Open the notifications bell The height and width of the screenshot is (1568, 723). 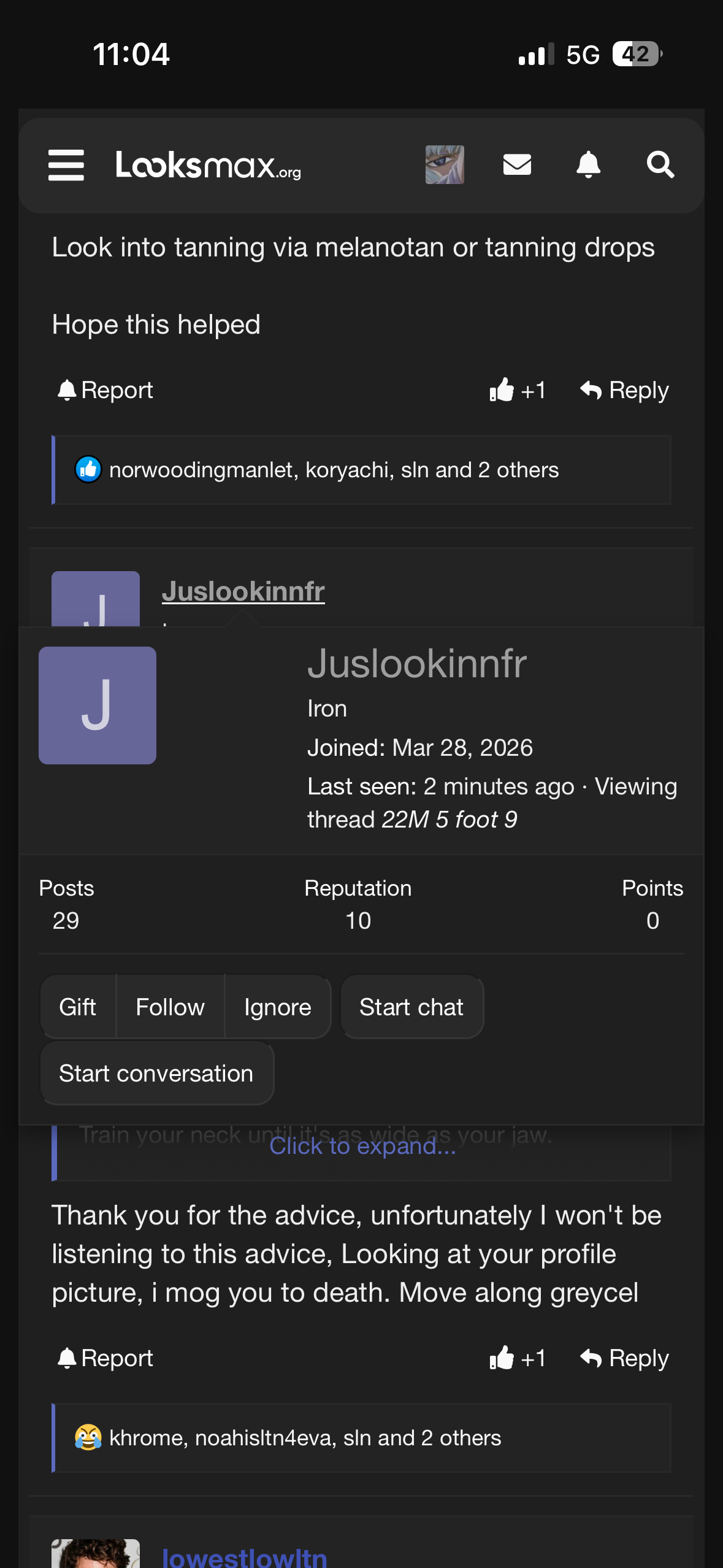(588, 164)
